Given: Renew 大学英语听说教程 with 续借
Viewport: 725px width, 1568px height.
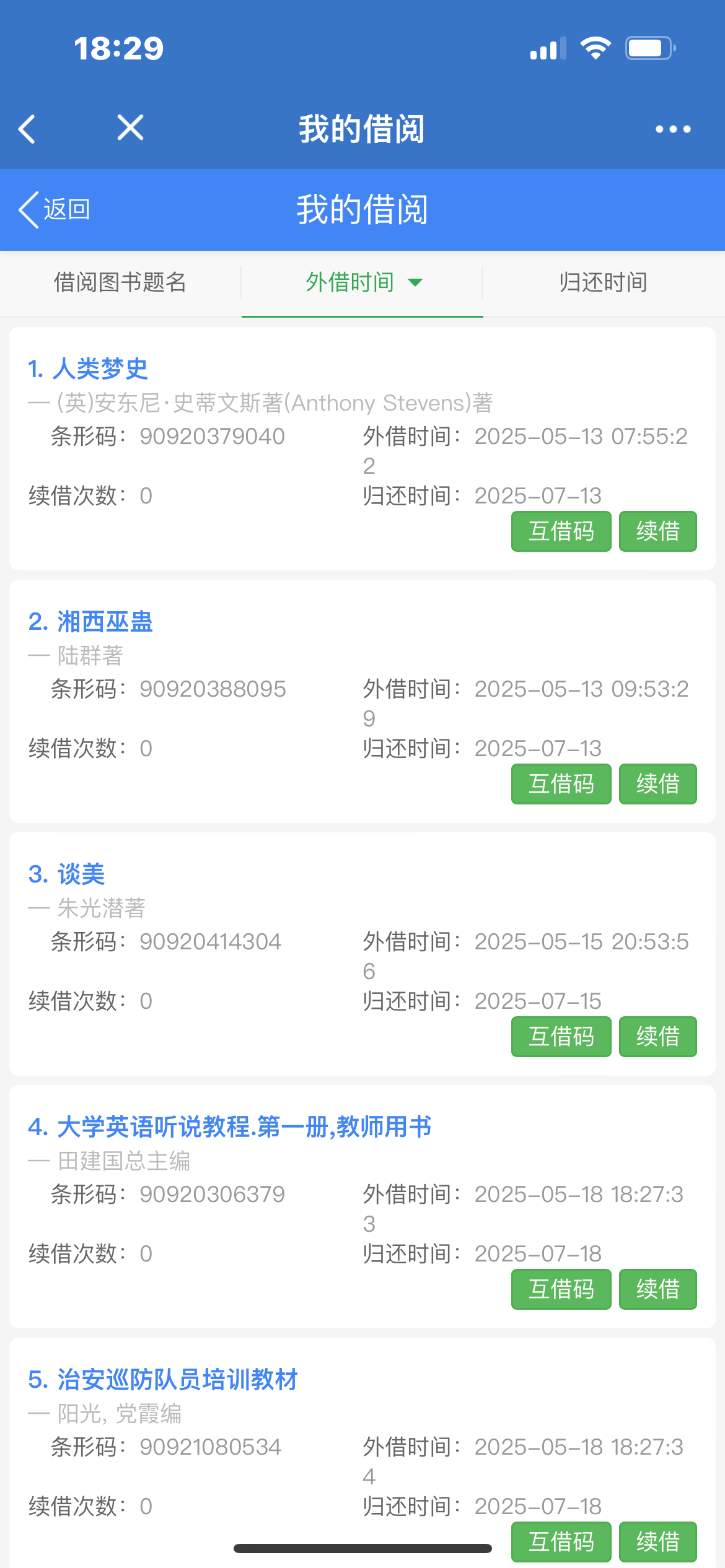Looking at the screenshot, I should [x=657, y=1289].
